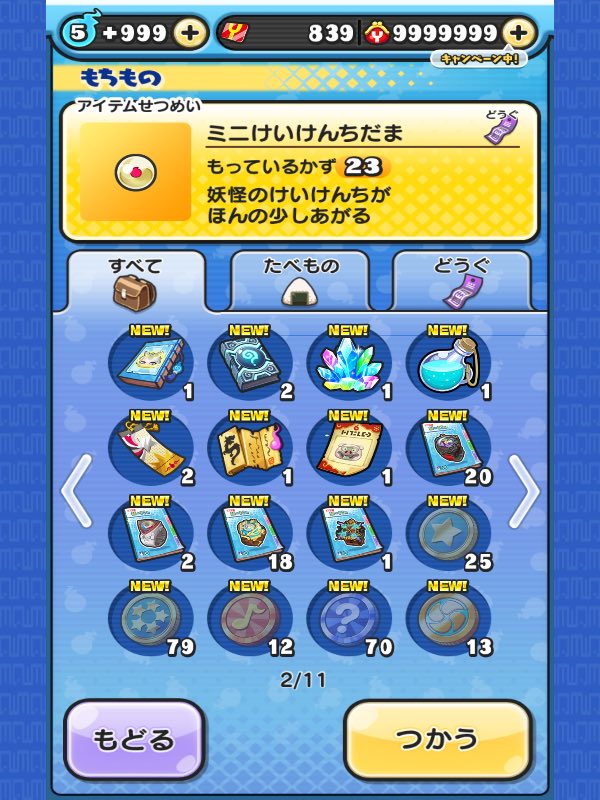Switch to the どうぐ tab
Viewport: 600px width, 800px height.
click(x=461, y=281)
